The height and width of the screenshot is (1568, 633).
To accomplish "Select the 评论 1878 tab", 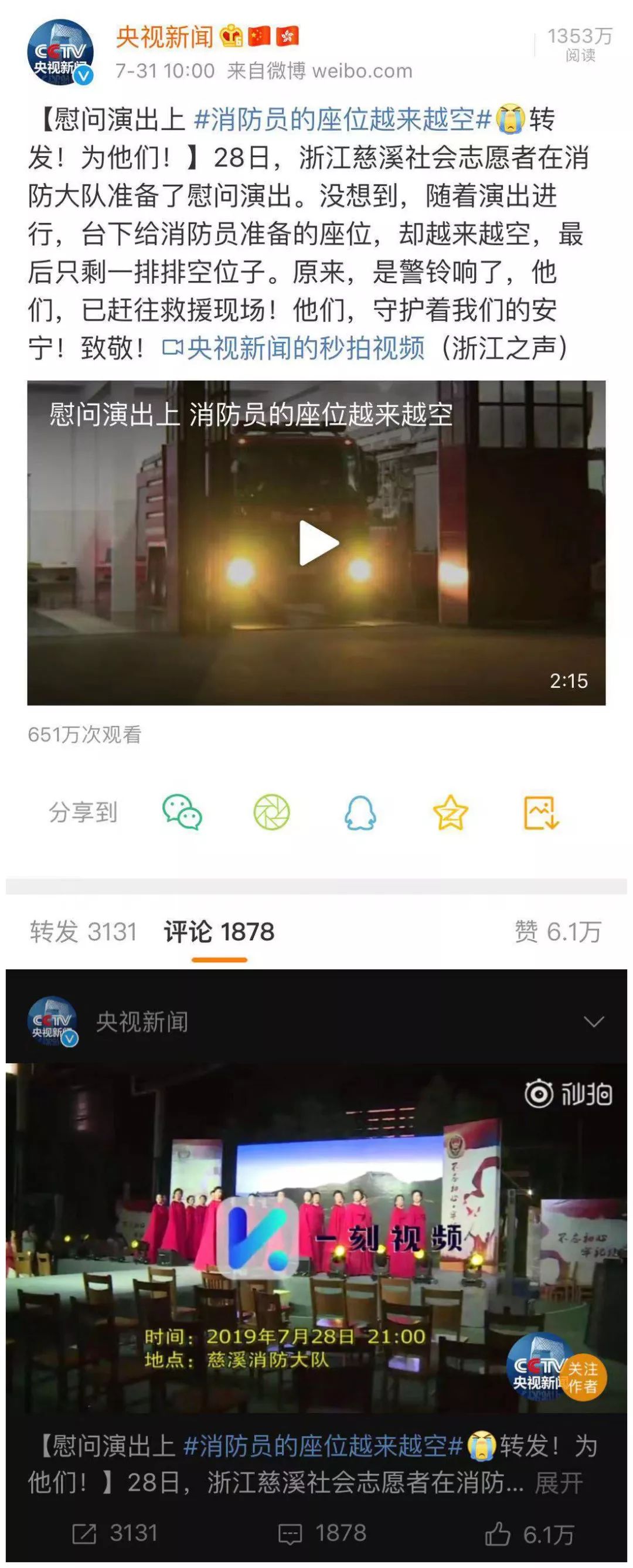I will pos(219,931).
